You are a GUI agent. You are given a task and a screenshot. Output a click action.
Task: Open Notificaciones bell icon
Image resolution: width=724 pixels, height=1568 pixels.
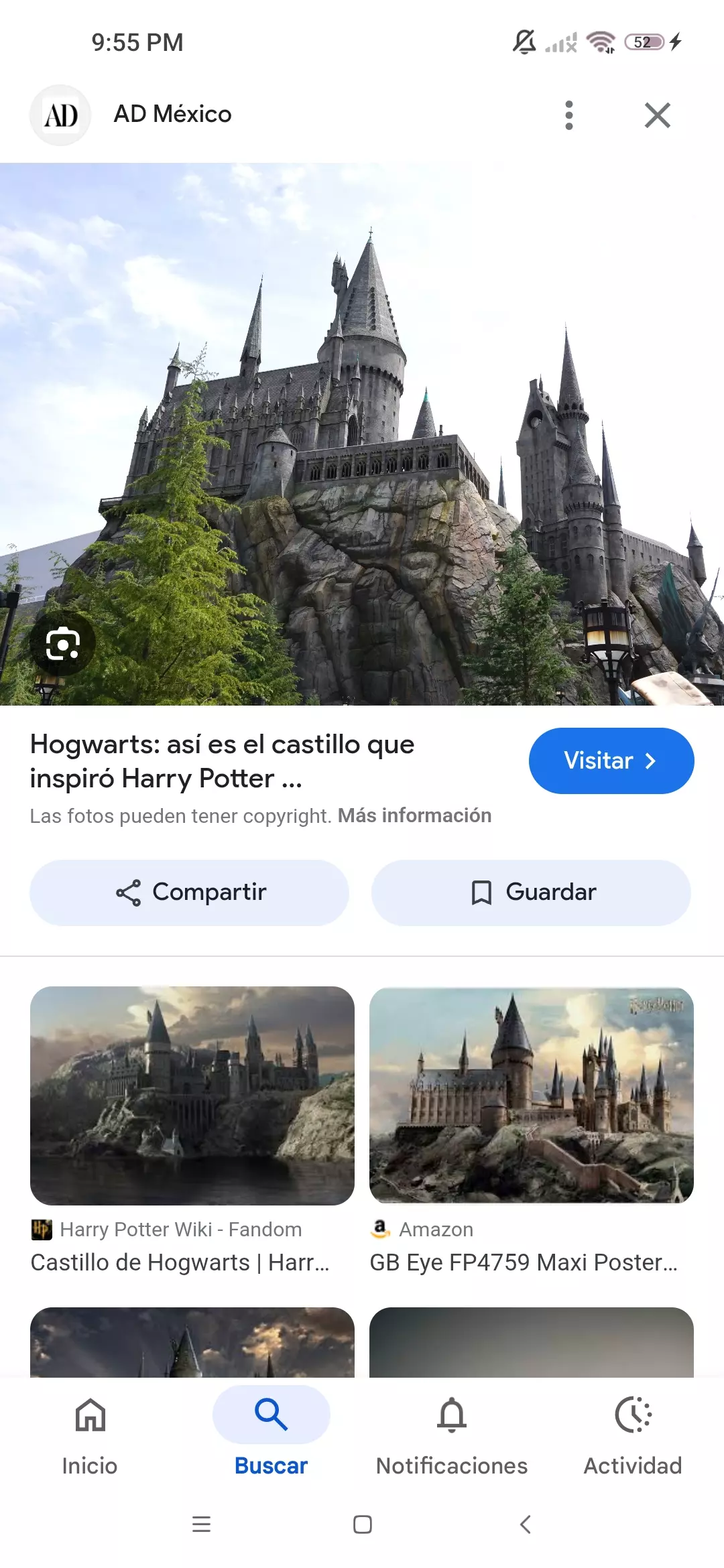coord(452,1415)
